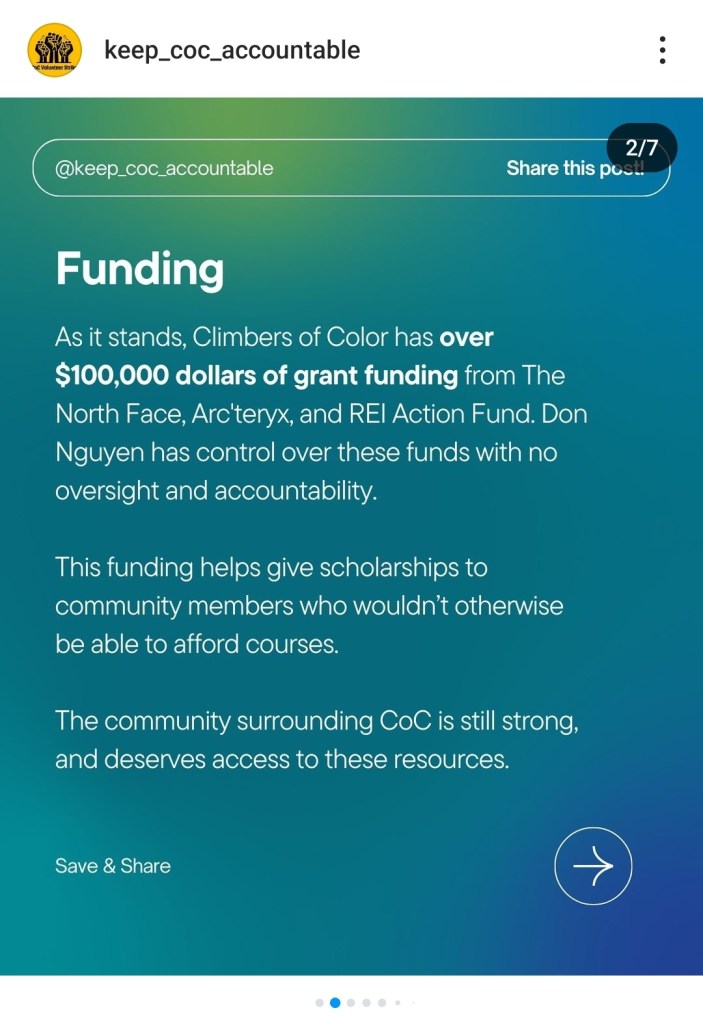Open the three-dot overflow menu
703x1023 pixels.
(x=663, y=50)
